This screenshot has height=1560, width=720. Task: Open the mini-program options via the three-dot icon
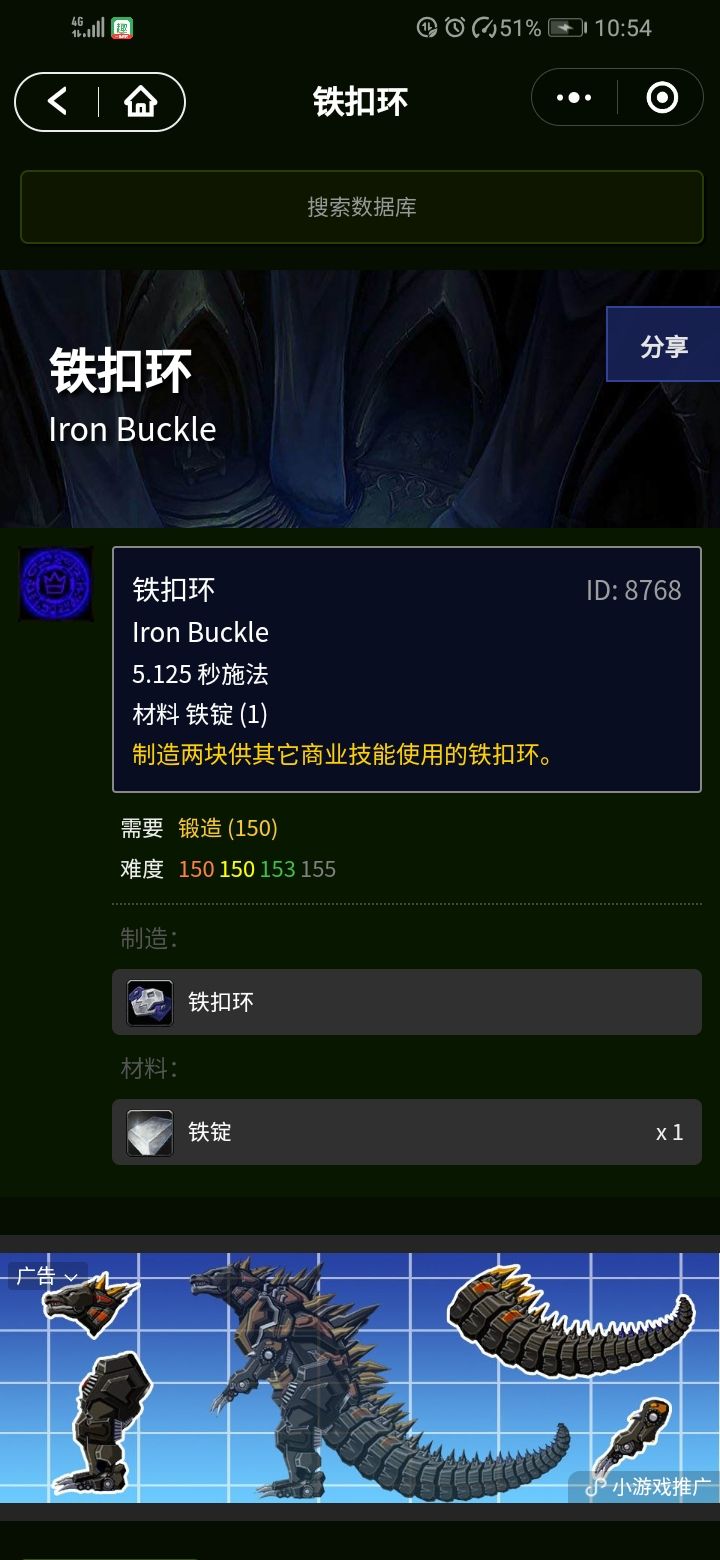(x=573, y=97)
